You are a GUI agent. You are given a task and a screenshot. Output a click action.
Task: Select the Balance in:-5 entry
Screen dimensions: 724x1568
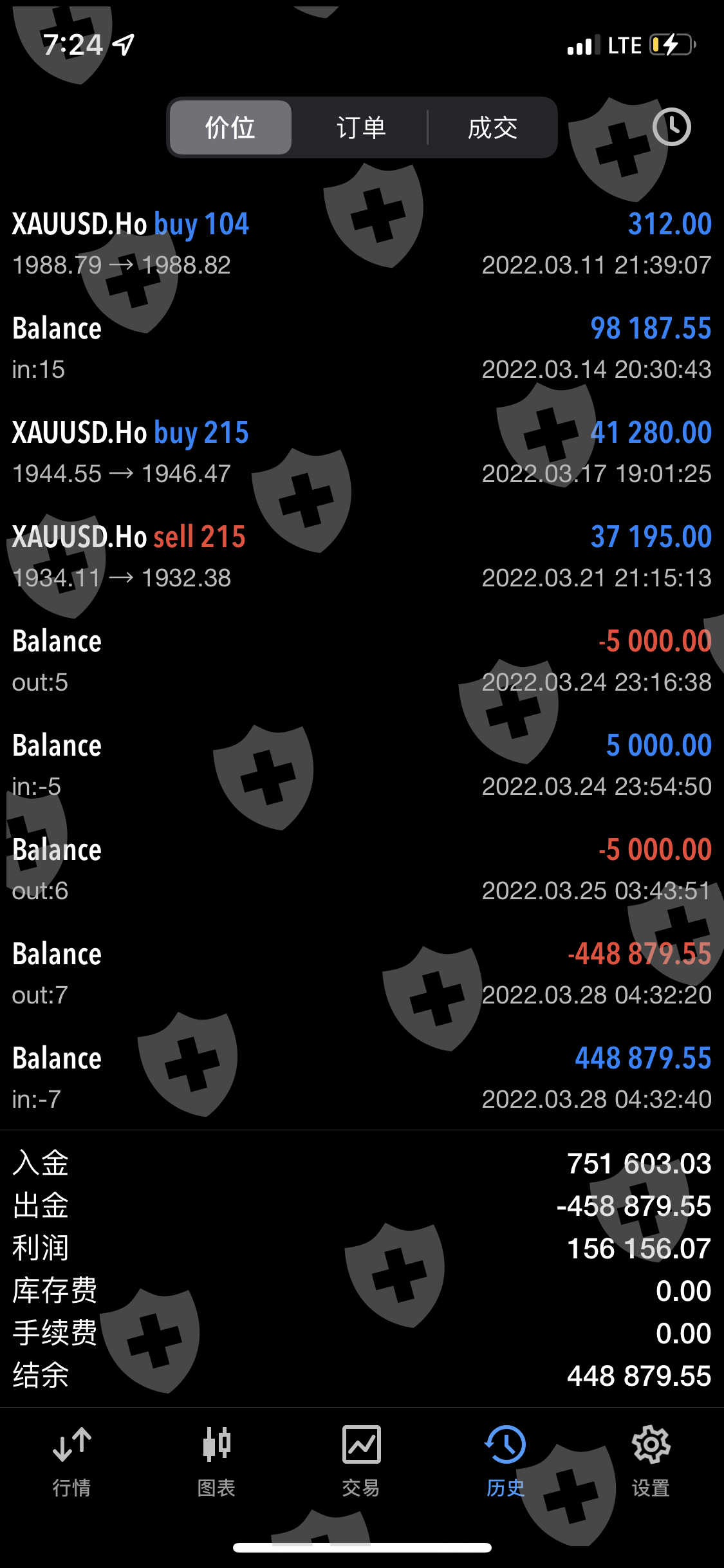(x=362, y=765)
